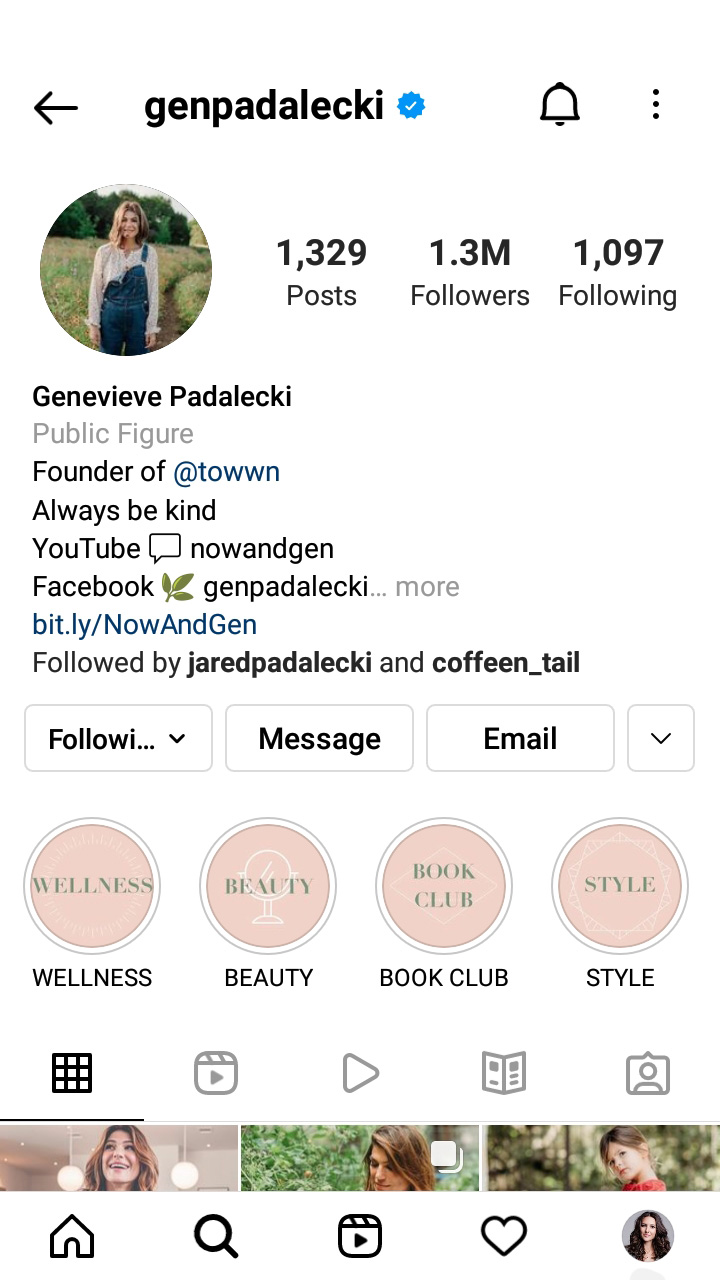Expand suggested accounts chevron button
Image resolution: width=720 pixels, height=1280 pixels.
pos(660,739)
